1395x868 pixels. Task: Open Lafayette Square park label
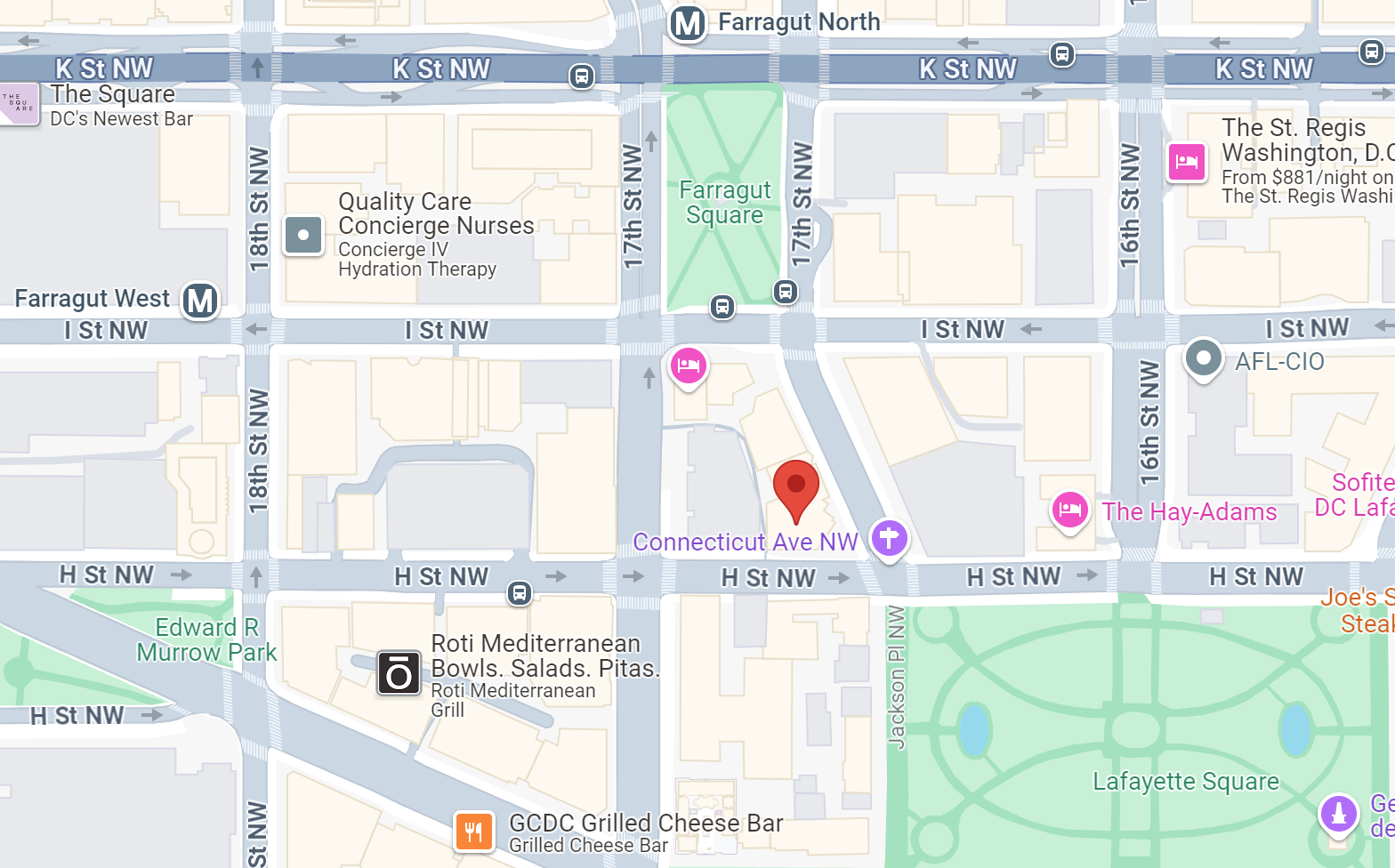[1185, 782]
